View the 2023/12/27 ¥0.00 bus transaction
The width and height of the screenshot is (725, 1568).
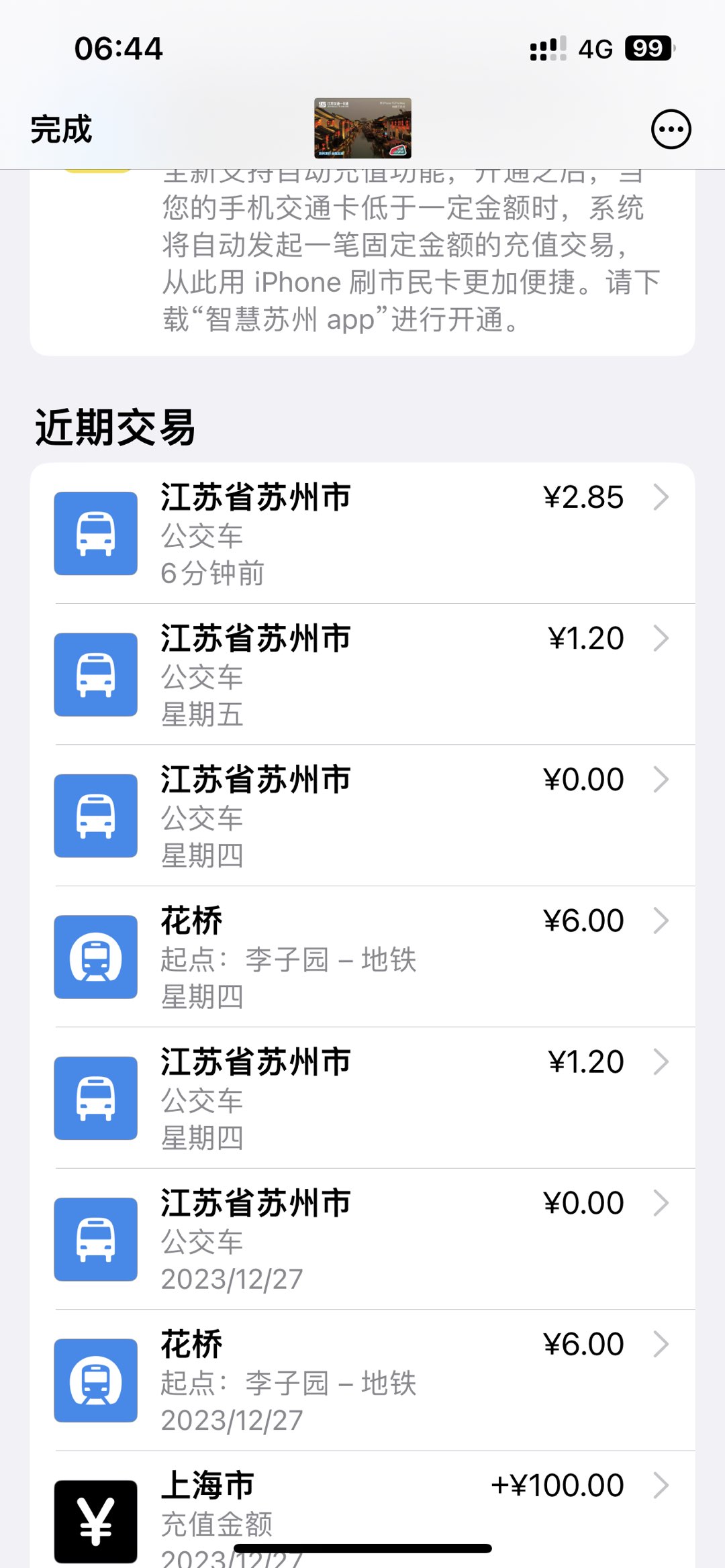[362, 1239]
